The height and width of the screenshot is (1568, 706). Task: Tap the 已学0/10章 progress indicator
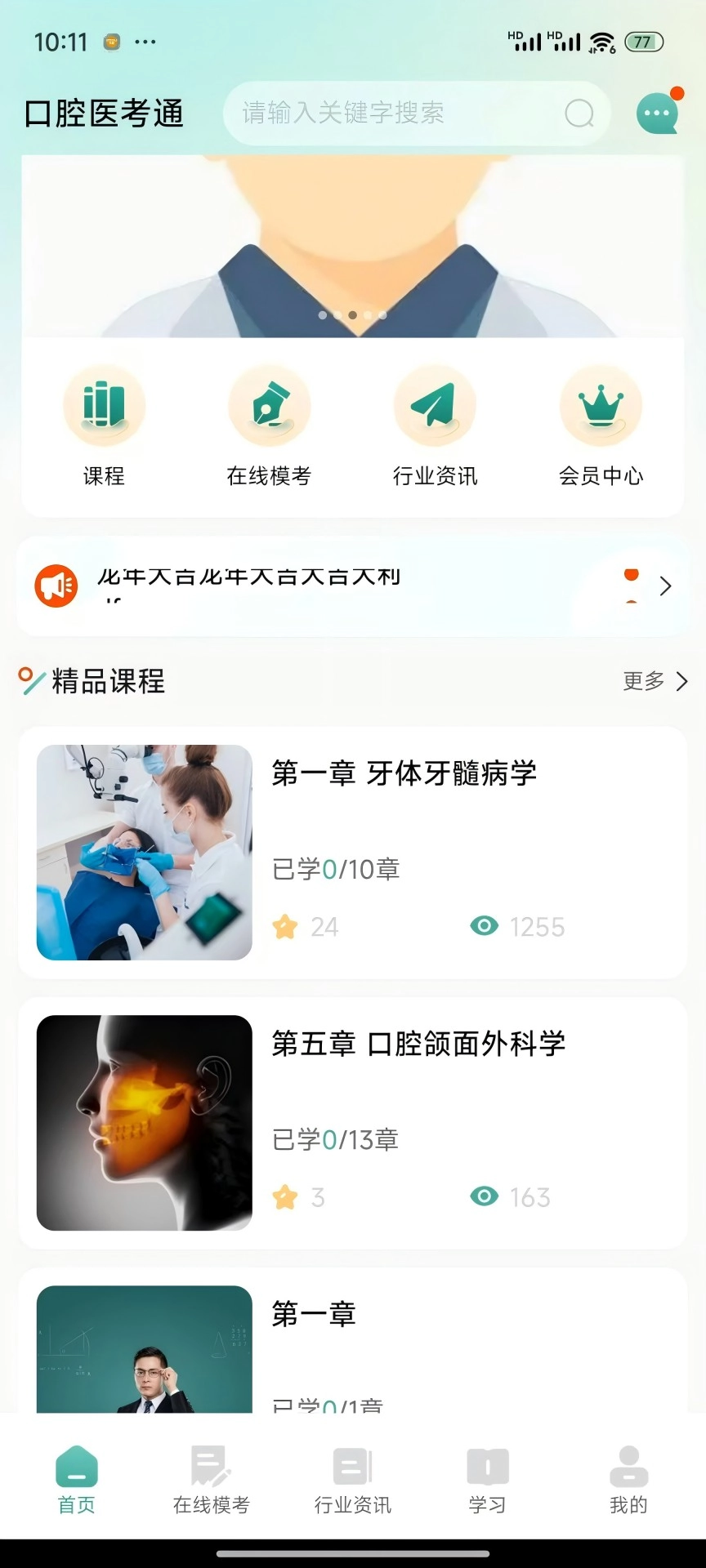pyautogui.click(x=336, y=869)
